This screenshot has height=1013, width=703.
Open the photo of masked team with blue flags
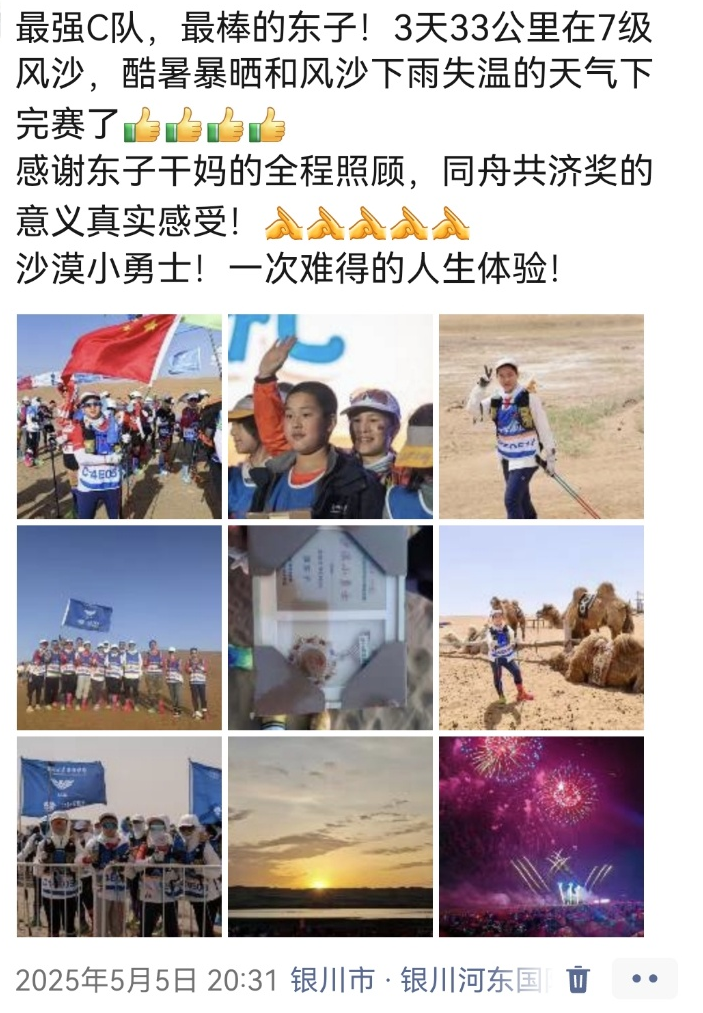click(119, 837)
